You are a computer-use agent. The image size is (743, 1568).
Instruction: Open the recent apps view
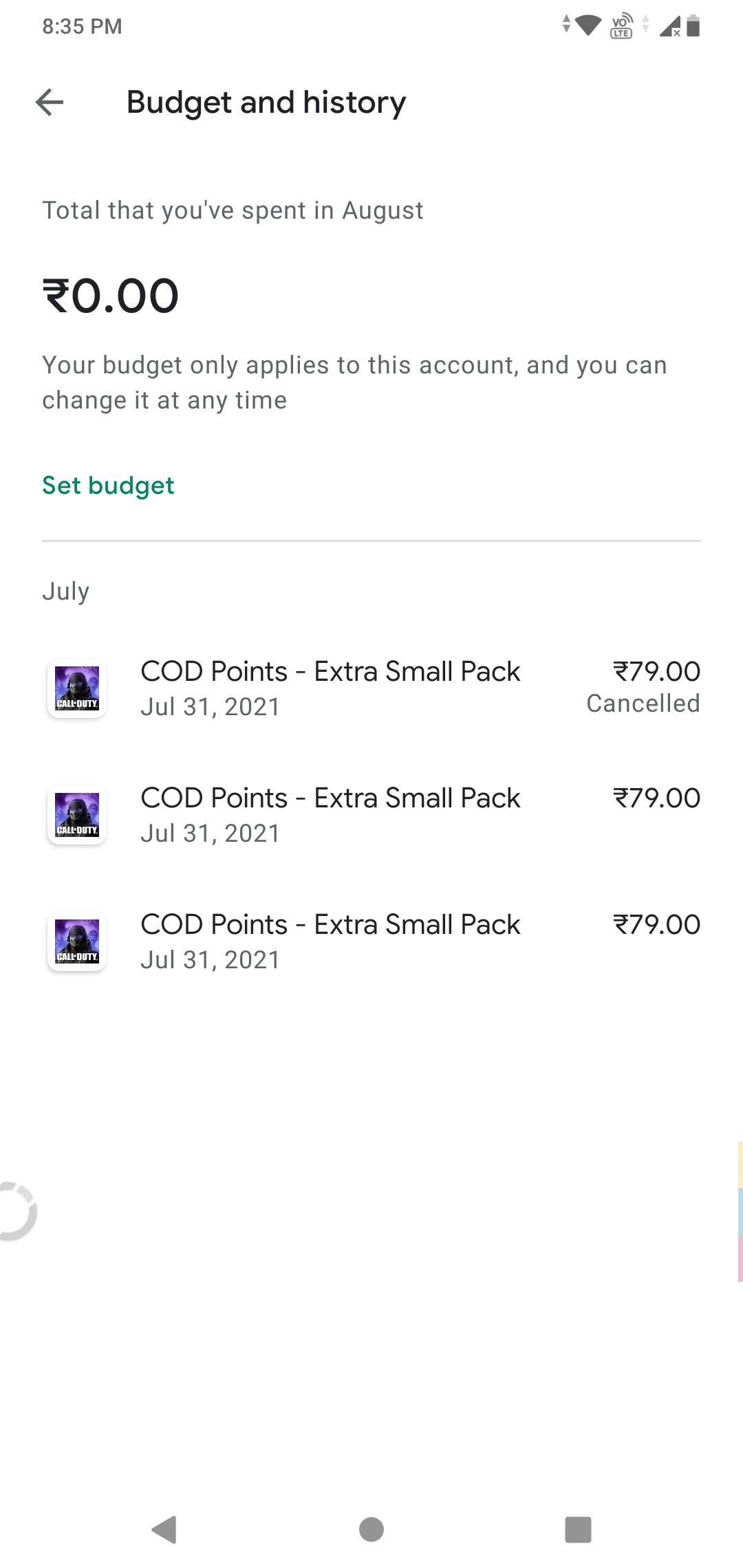pyautogui.click(x=578, y=1529)
